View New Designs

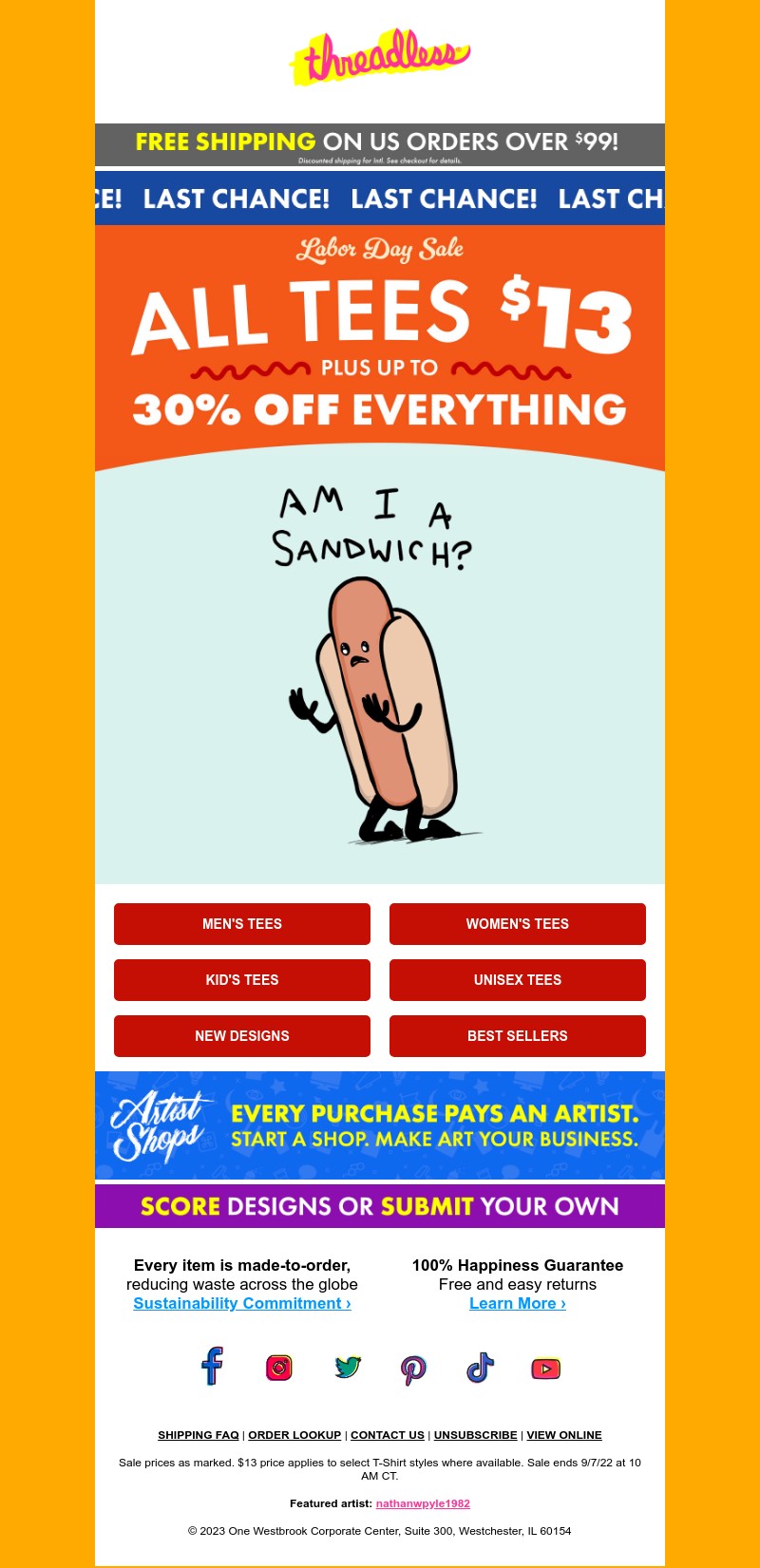coord(242,1036)
